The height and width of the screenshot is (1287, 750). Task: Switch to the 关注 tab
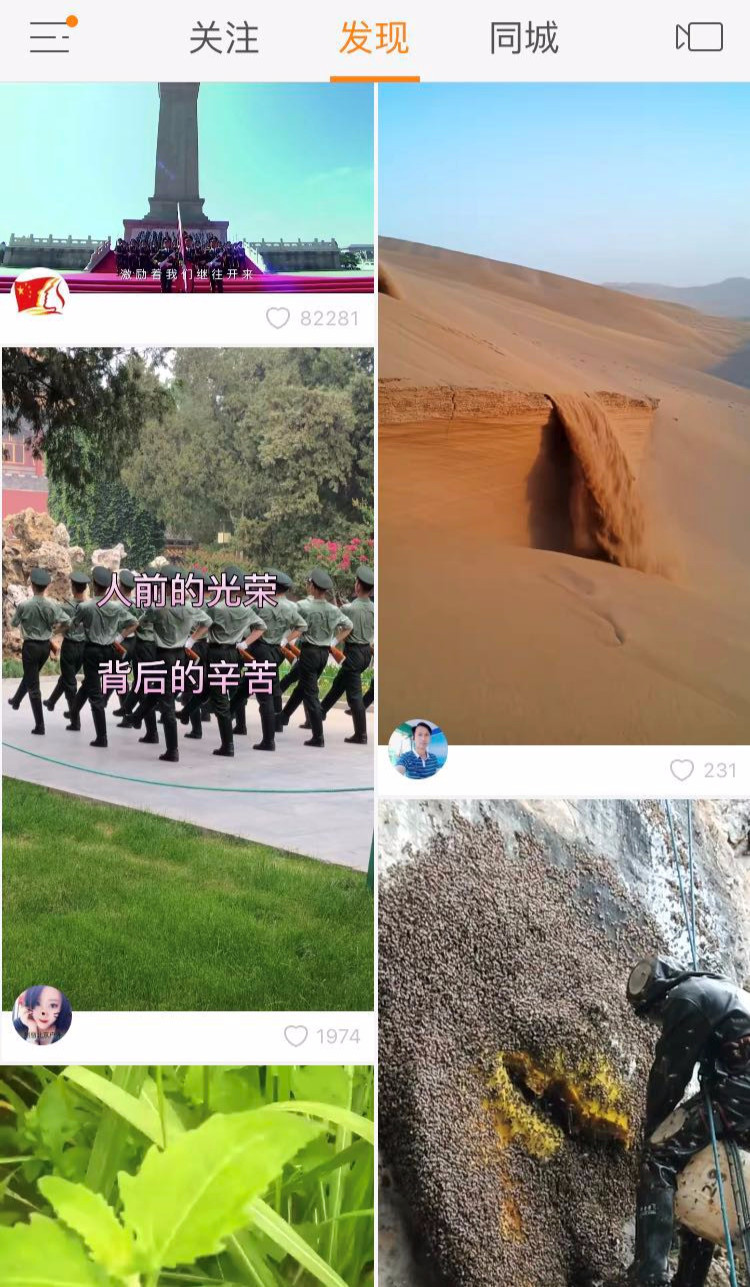[x=224, y=38]
